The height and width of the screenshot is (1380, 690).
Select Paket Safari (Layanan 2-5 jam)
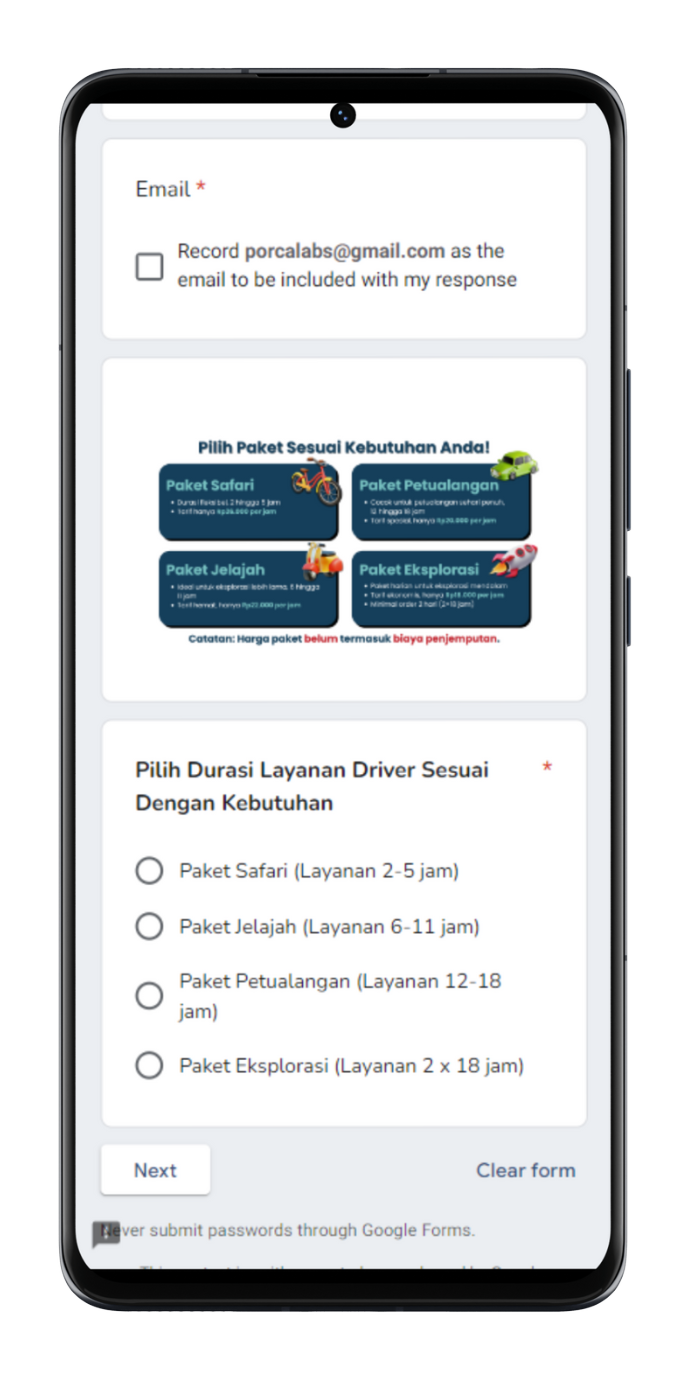[149, 871]
